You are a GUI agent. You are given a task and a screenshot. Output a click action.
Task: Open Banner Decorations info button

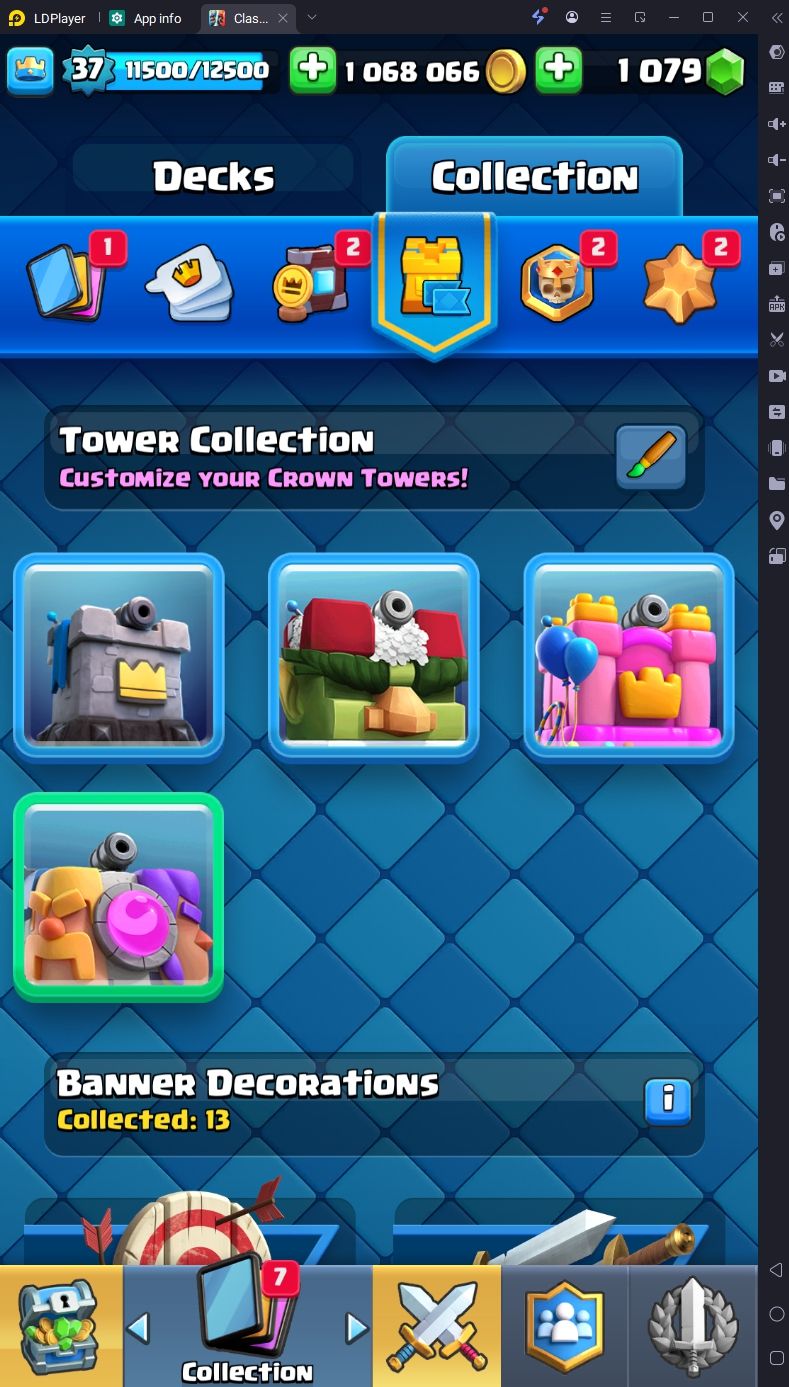[668, 1101]
